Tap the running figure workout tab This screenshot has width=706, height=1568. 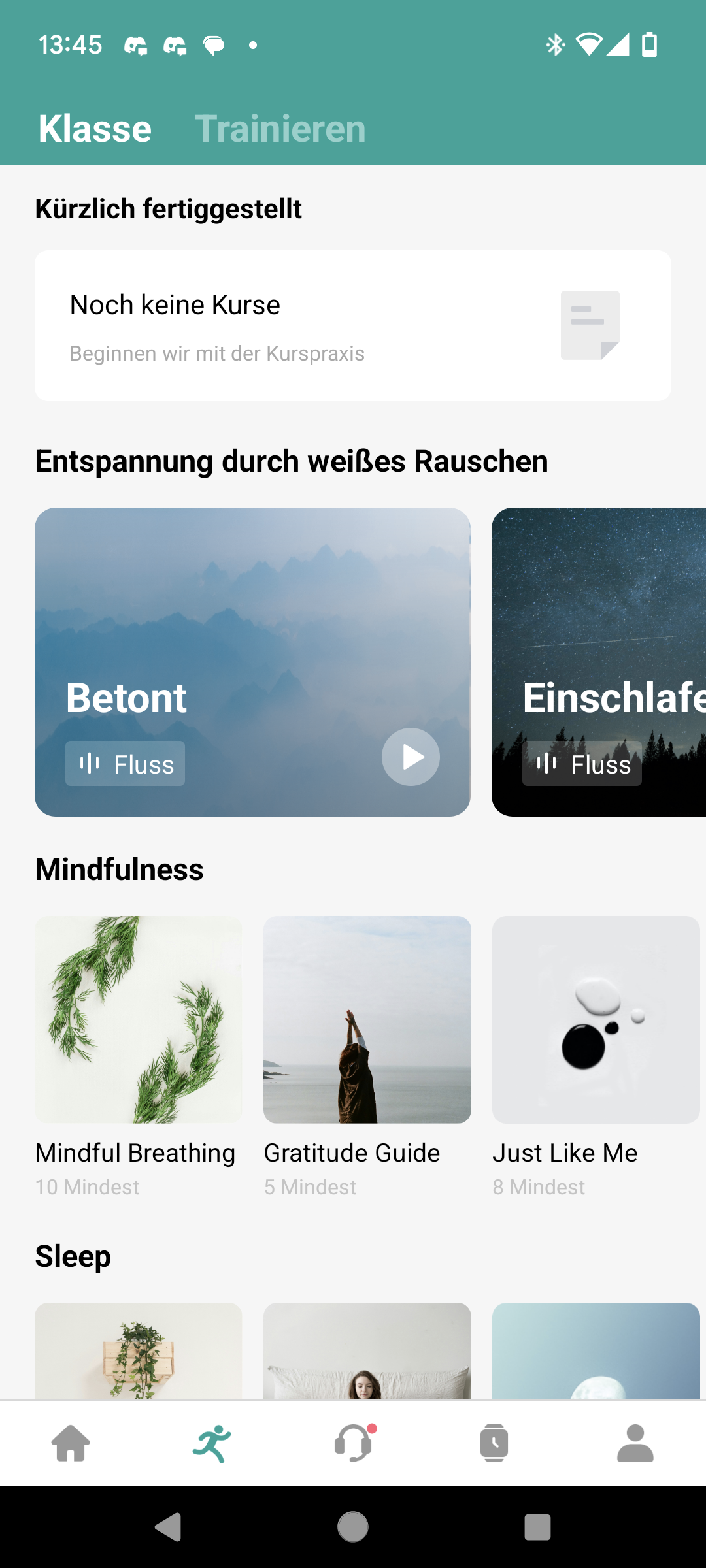pyautogui.click(x=212, y=1443)
